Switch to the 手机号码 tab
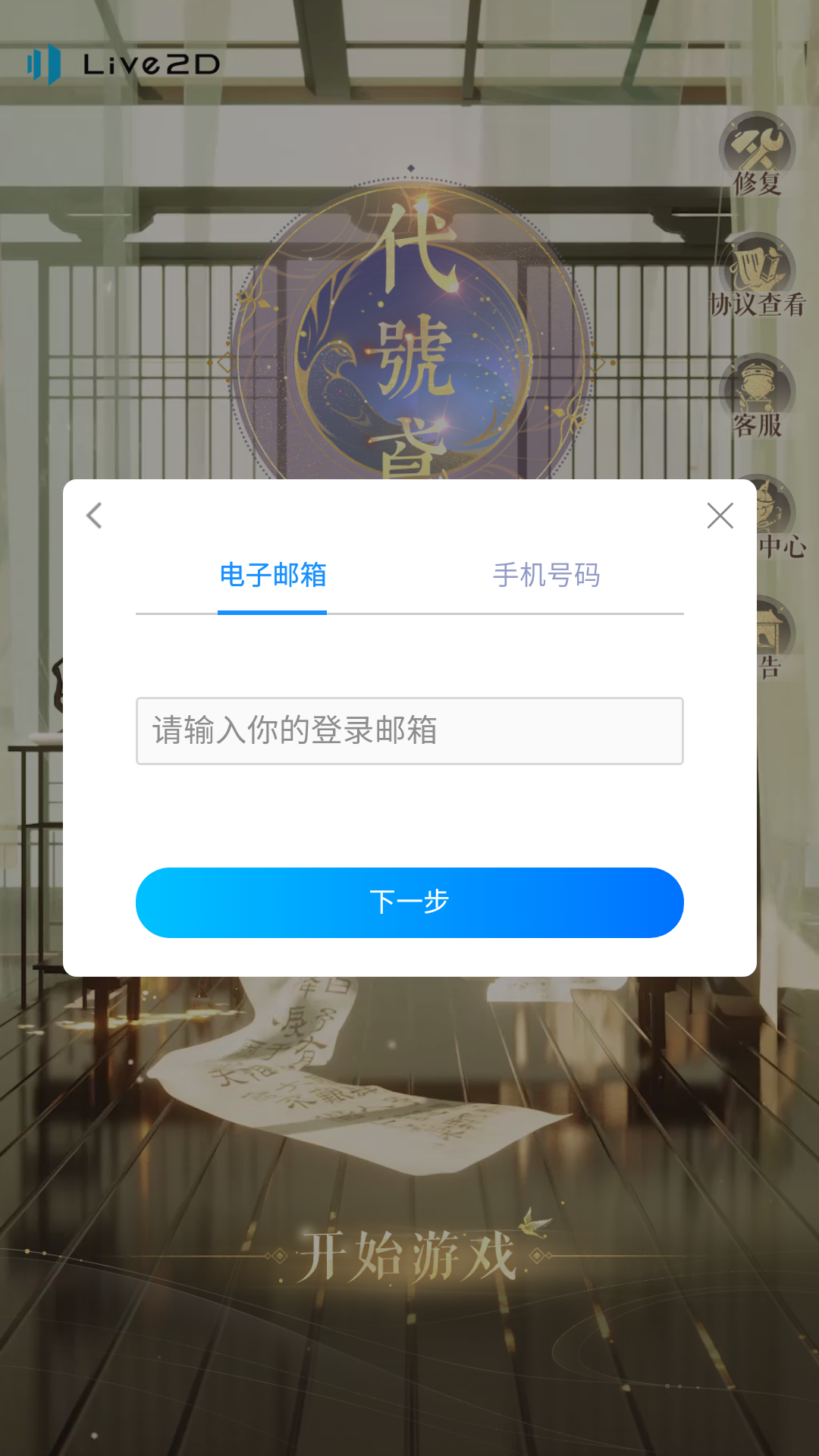 546,576
